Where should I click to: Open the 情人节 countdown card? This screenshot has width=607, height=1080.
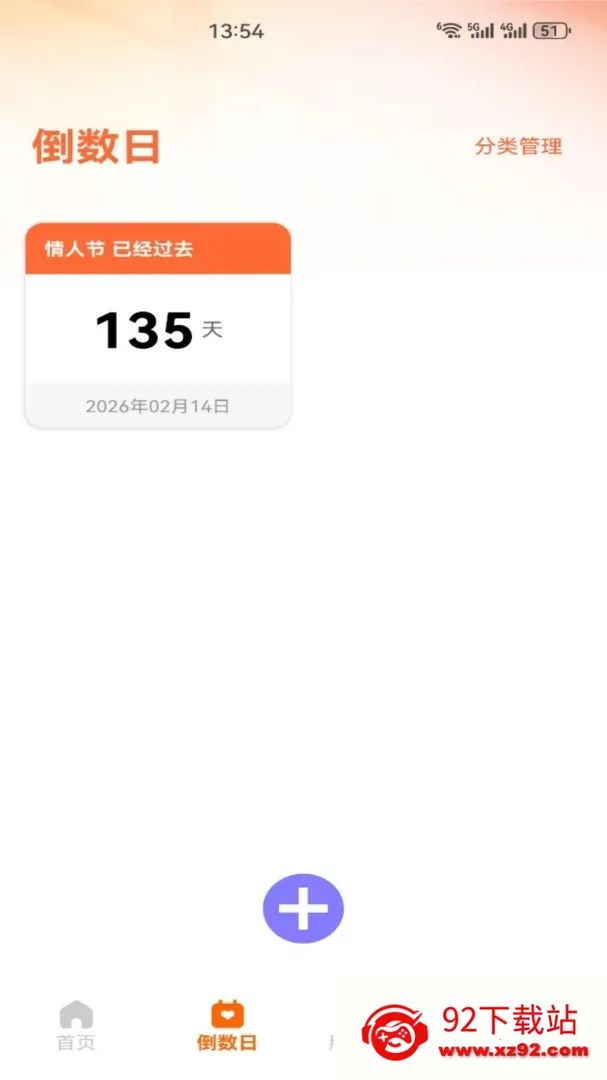point(158,325)
